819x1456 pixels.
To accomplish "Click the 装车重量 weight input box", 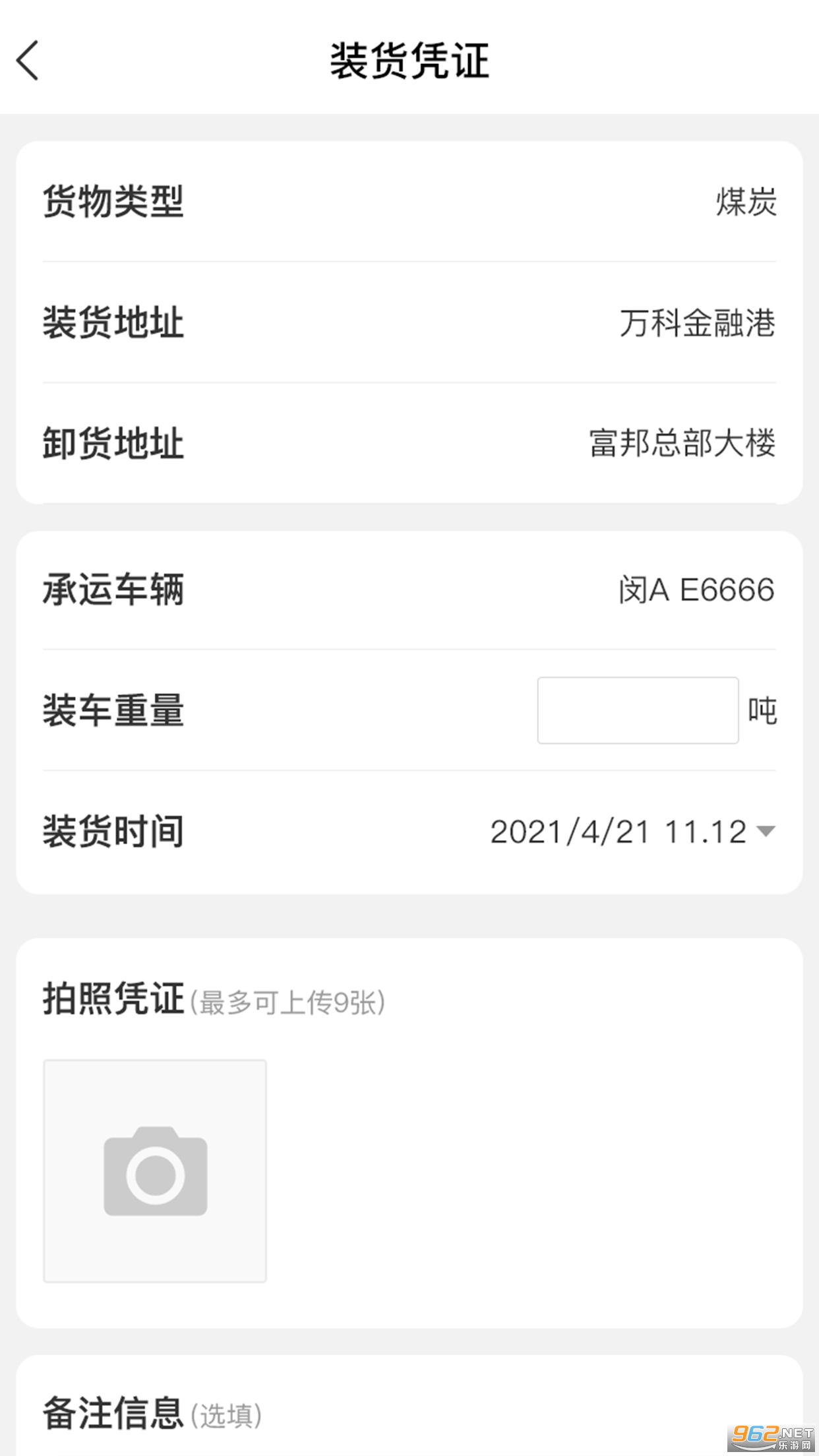I will point(638,709).
